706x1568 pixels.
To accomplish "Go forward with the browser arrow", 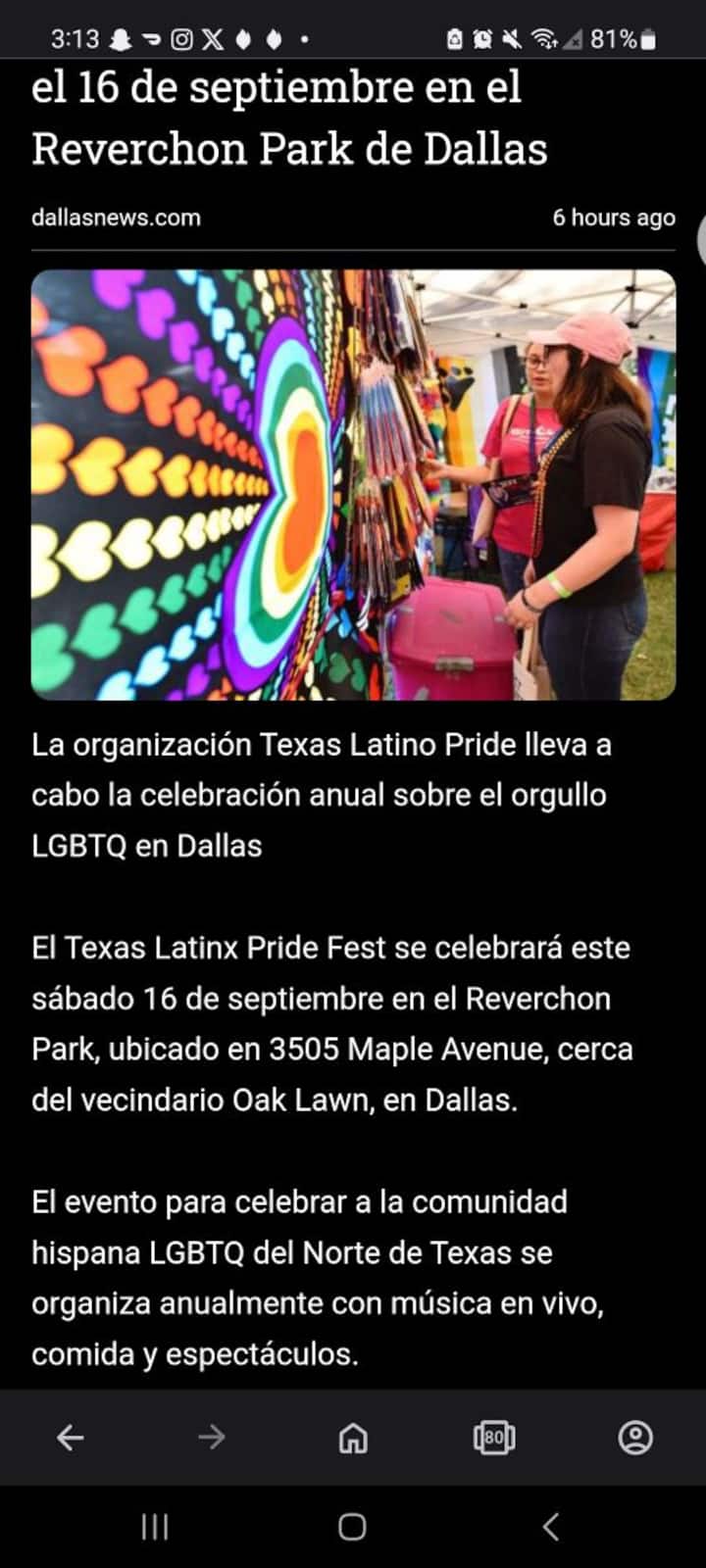I will click(211, 1438).
